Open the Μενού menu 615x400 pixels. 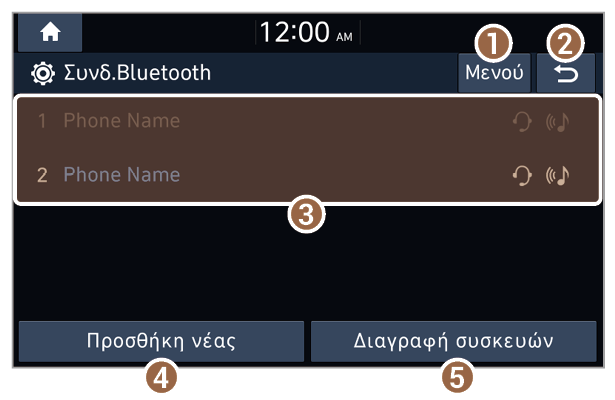(494, 74)
